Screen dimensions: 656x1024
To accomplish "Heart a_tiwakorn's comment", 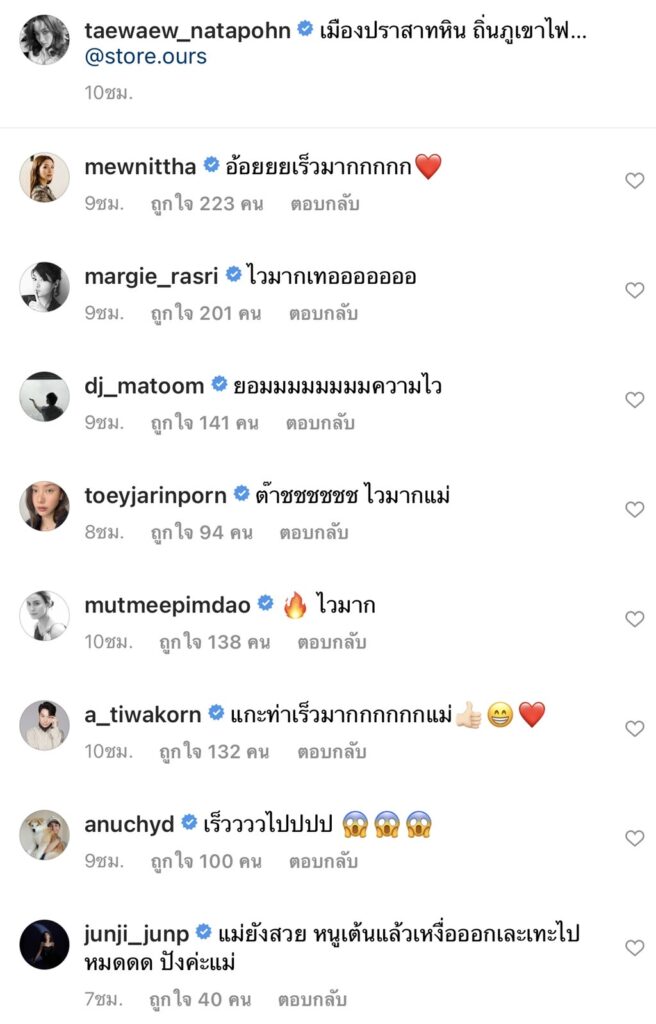I will (x=634, y=729).
